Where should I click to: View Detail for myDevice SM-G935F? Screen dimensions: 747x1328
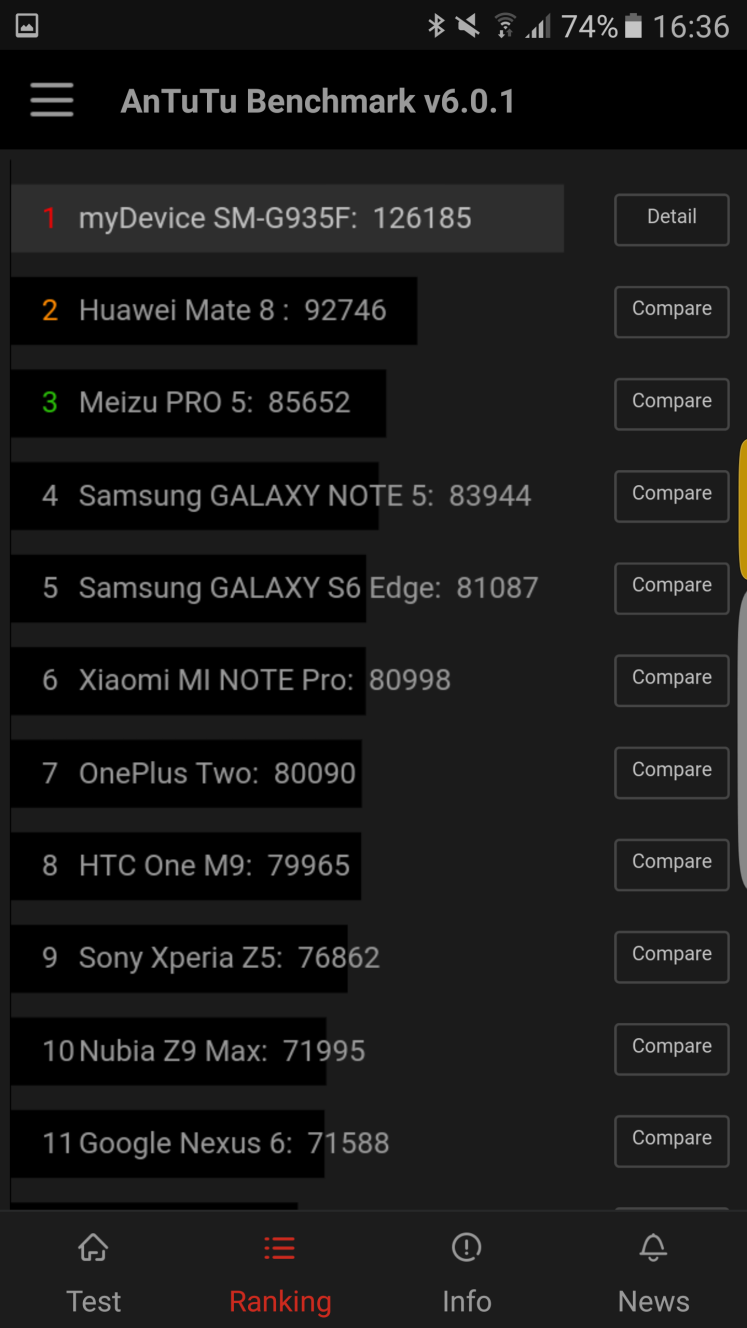click(671, 218)
